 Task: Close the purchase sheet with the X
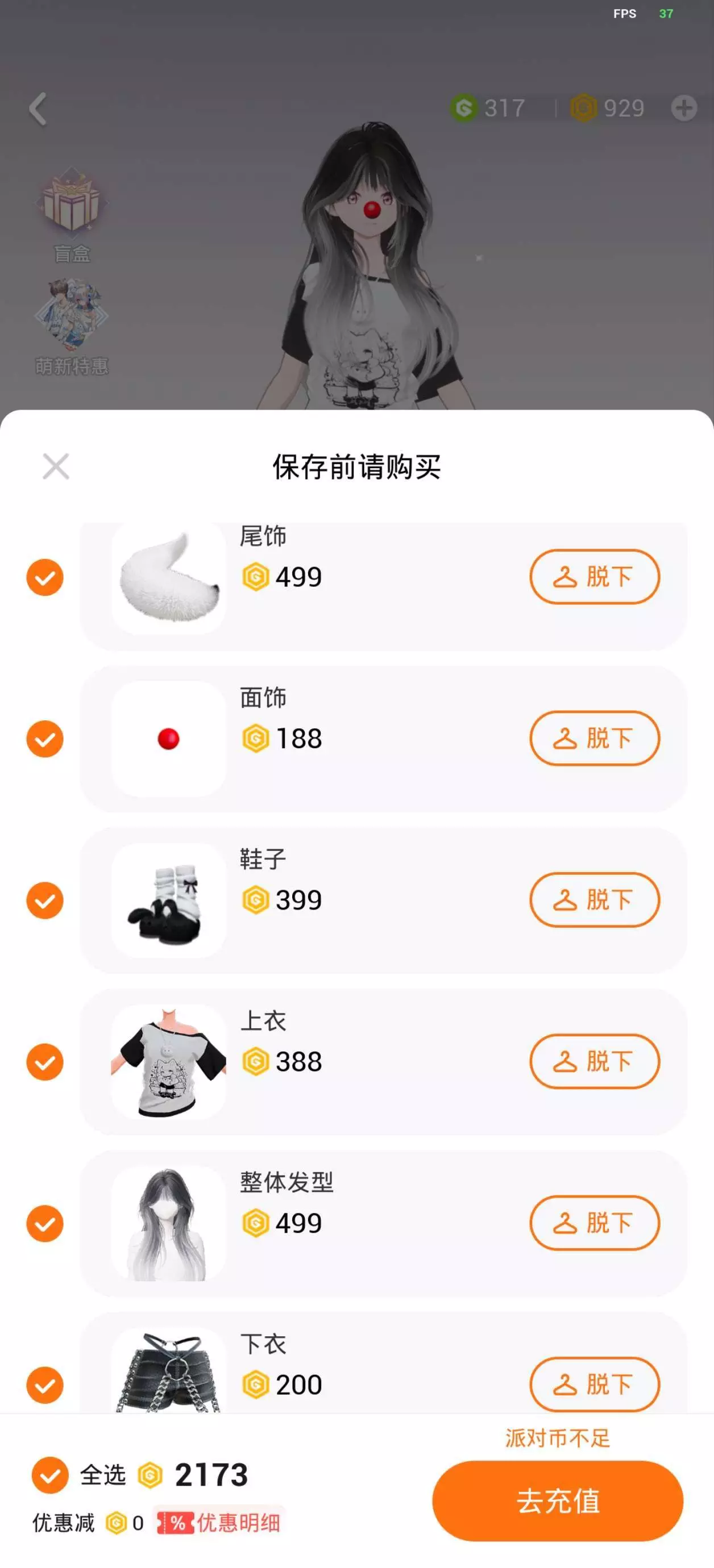pos(56,466)
